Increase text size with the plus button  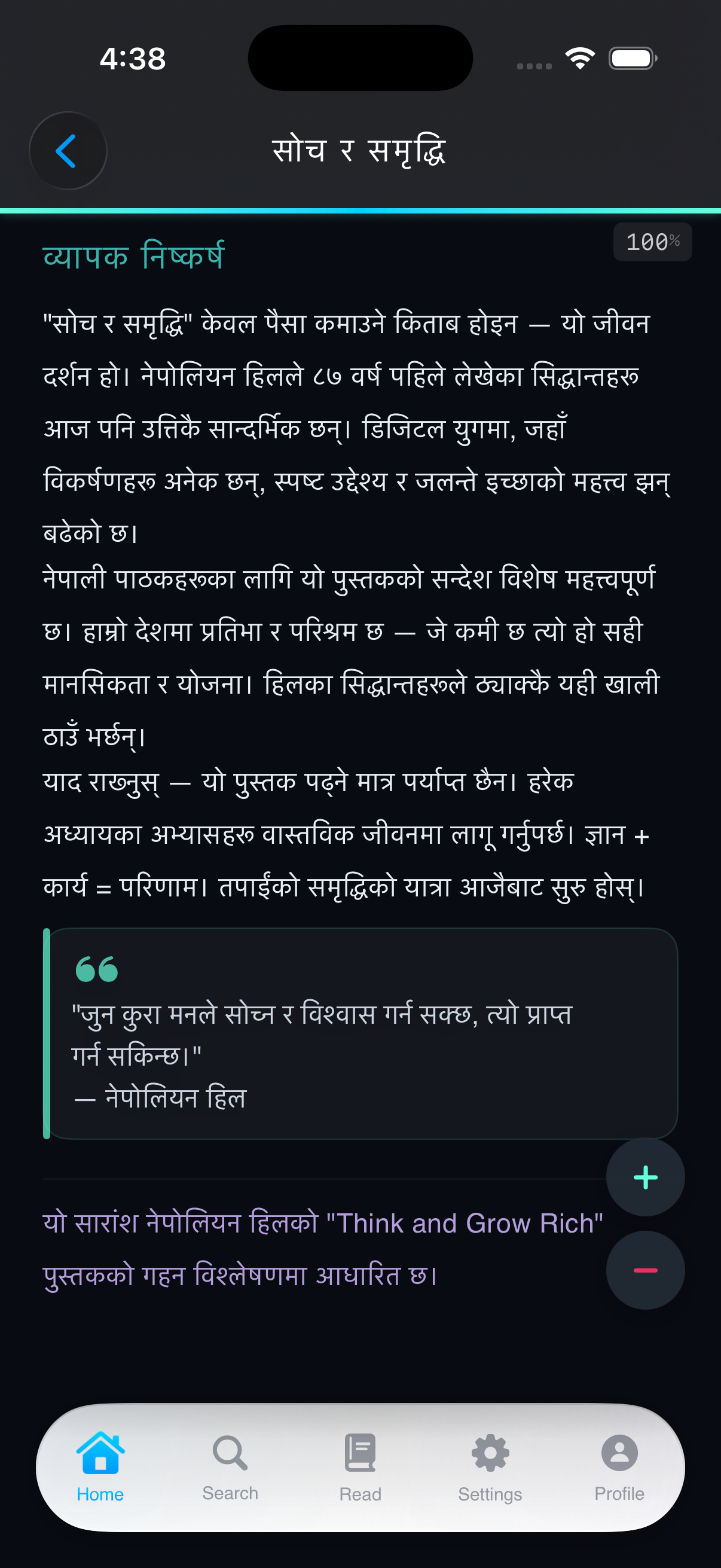click(x=645, y=1177)
